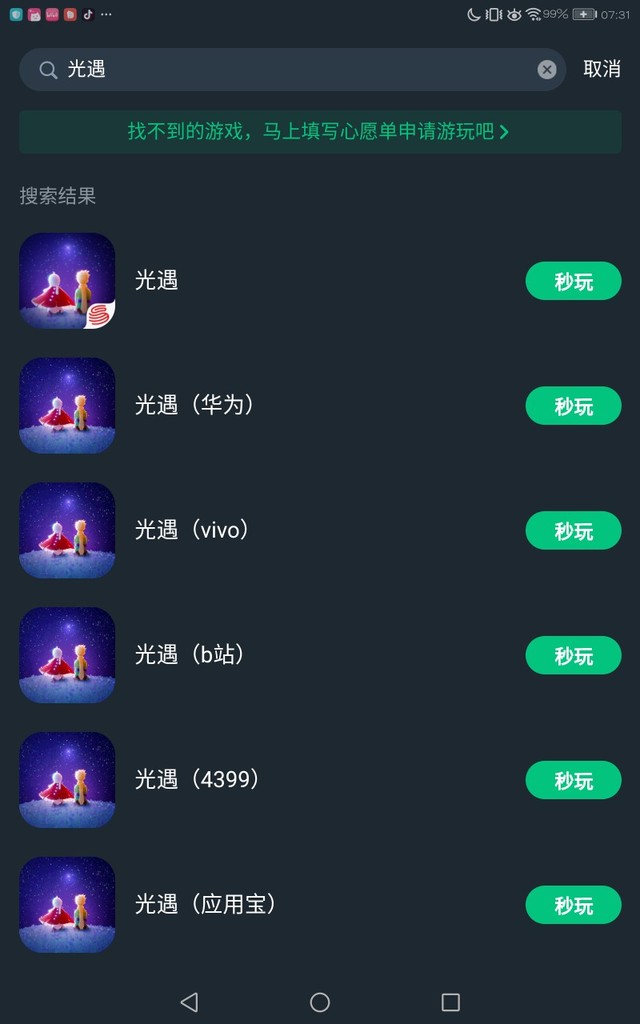Open the 光遇（应用宝） search result
This screenshot has width=640, height=1024.
[205, 905]
